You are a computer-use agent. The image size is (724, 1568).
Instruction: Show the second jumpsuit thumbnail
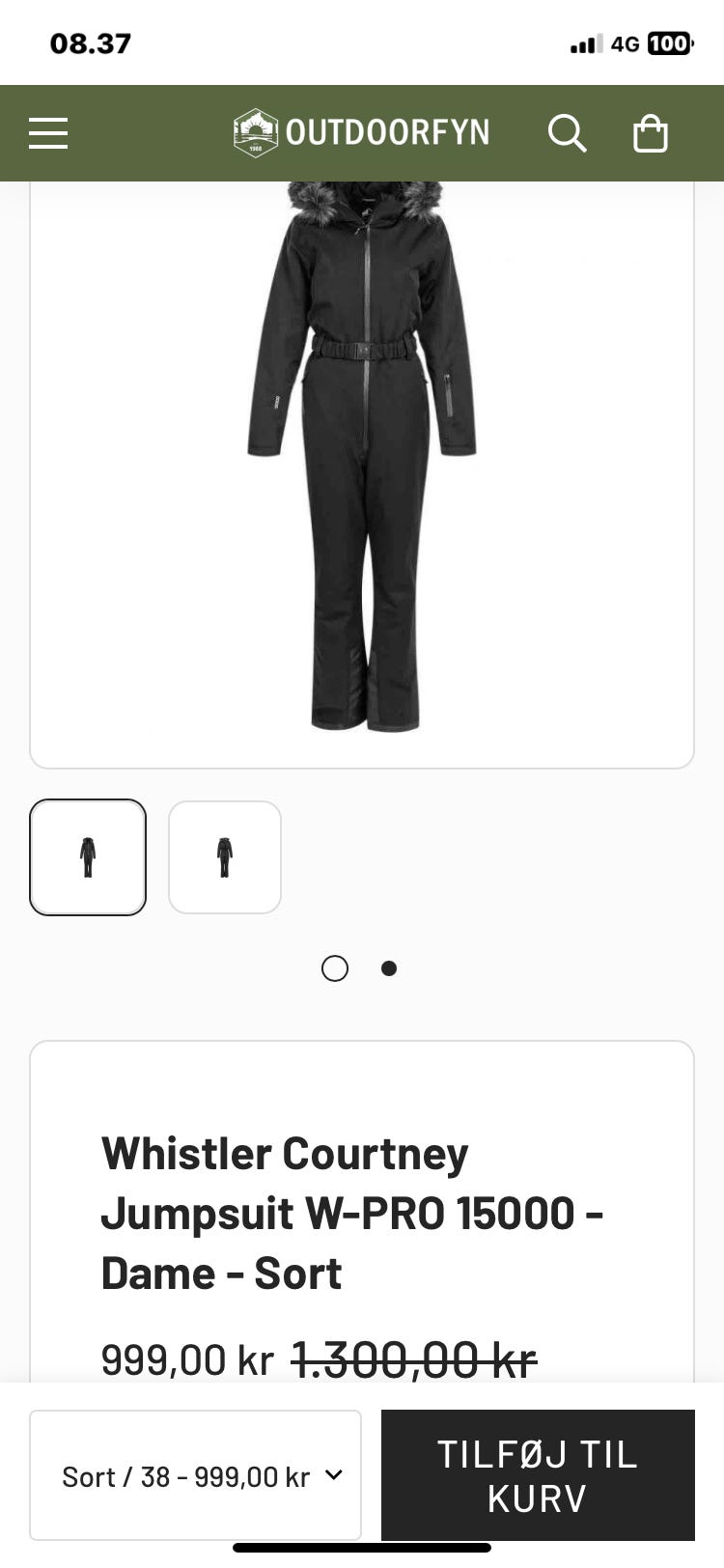coord(225,857)
